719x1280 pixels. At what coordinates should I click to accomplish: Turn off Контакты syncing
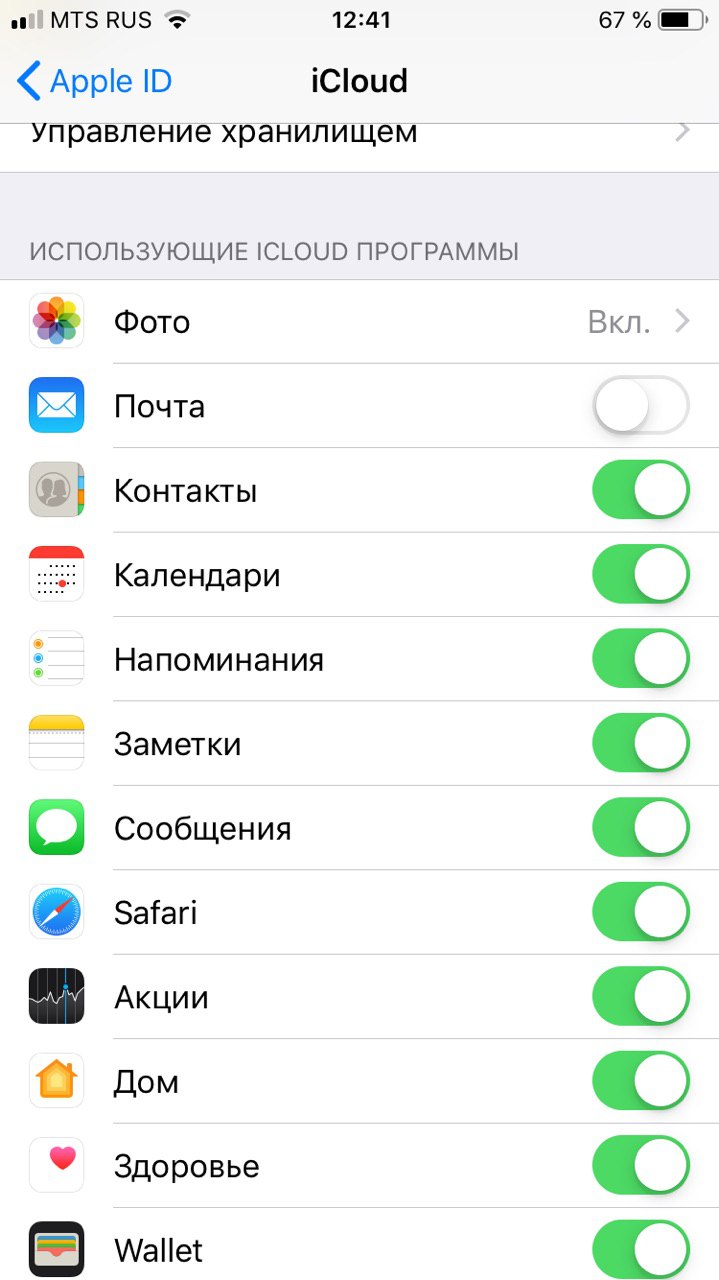click(x=641, y=490)
